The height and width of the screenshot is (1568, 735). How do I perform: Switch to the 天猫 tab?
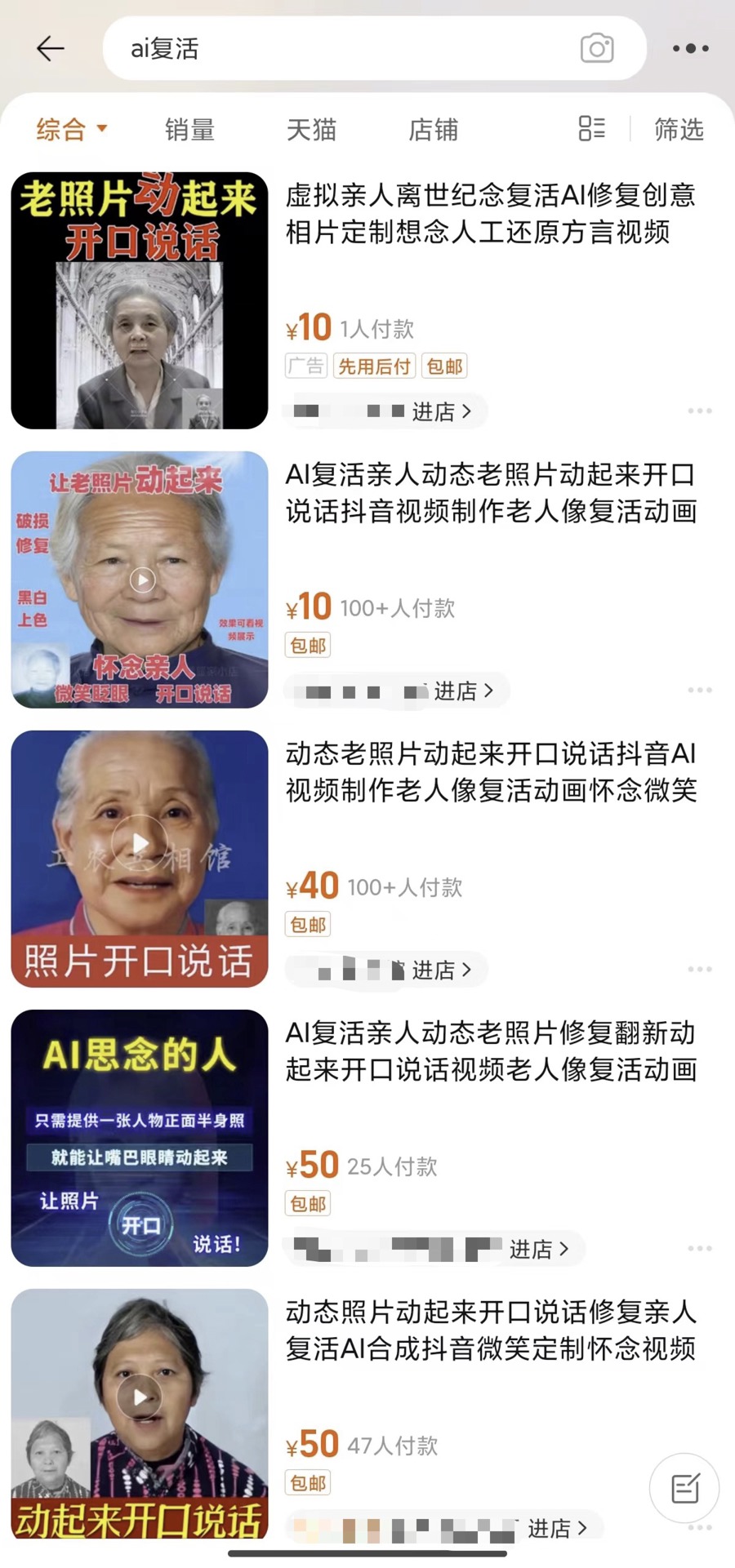pos(311,130)
